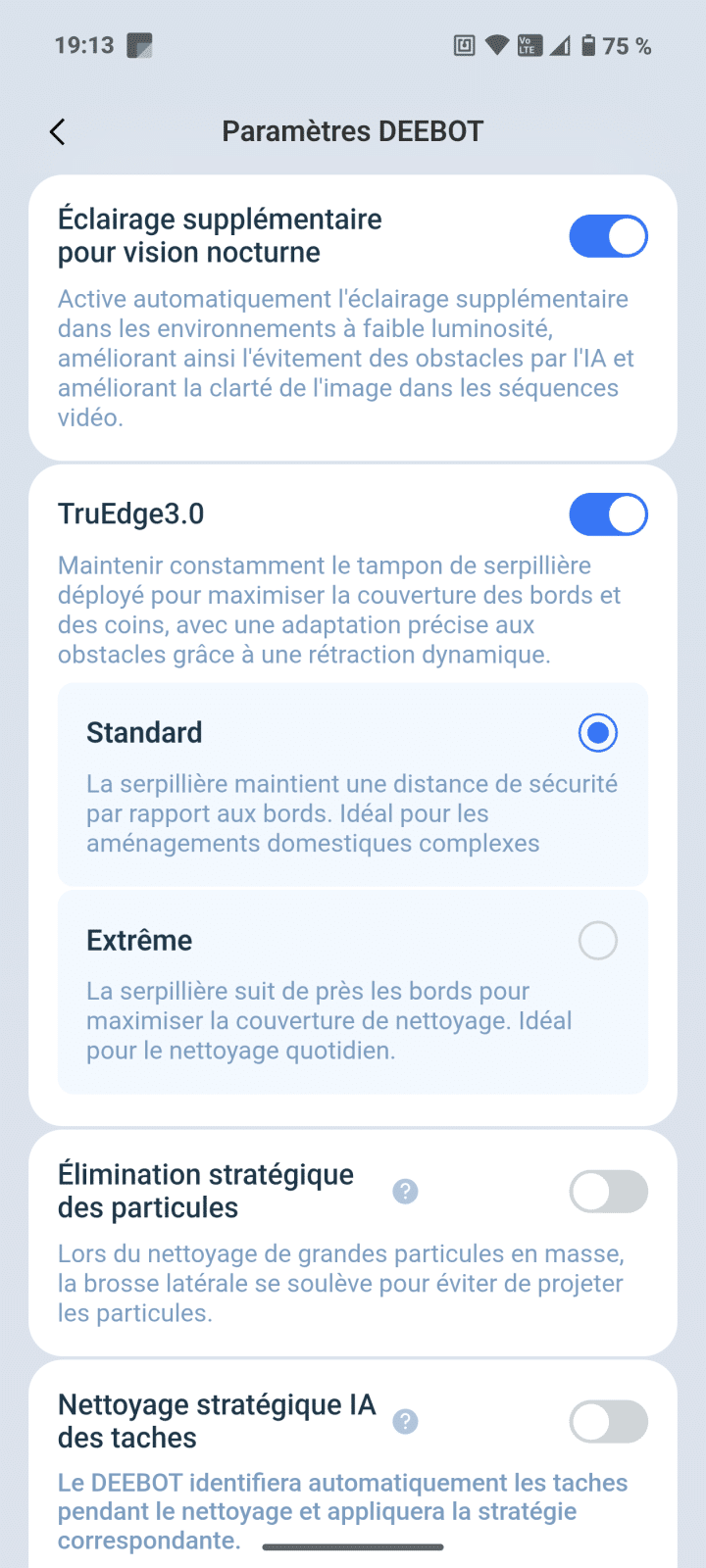The height and width of the screenshot is (1568, 706).
Task: Enable Élimination stratégique des particules
Action: pyautogui.click(x=608, y=1192)
